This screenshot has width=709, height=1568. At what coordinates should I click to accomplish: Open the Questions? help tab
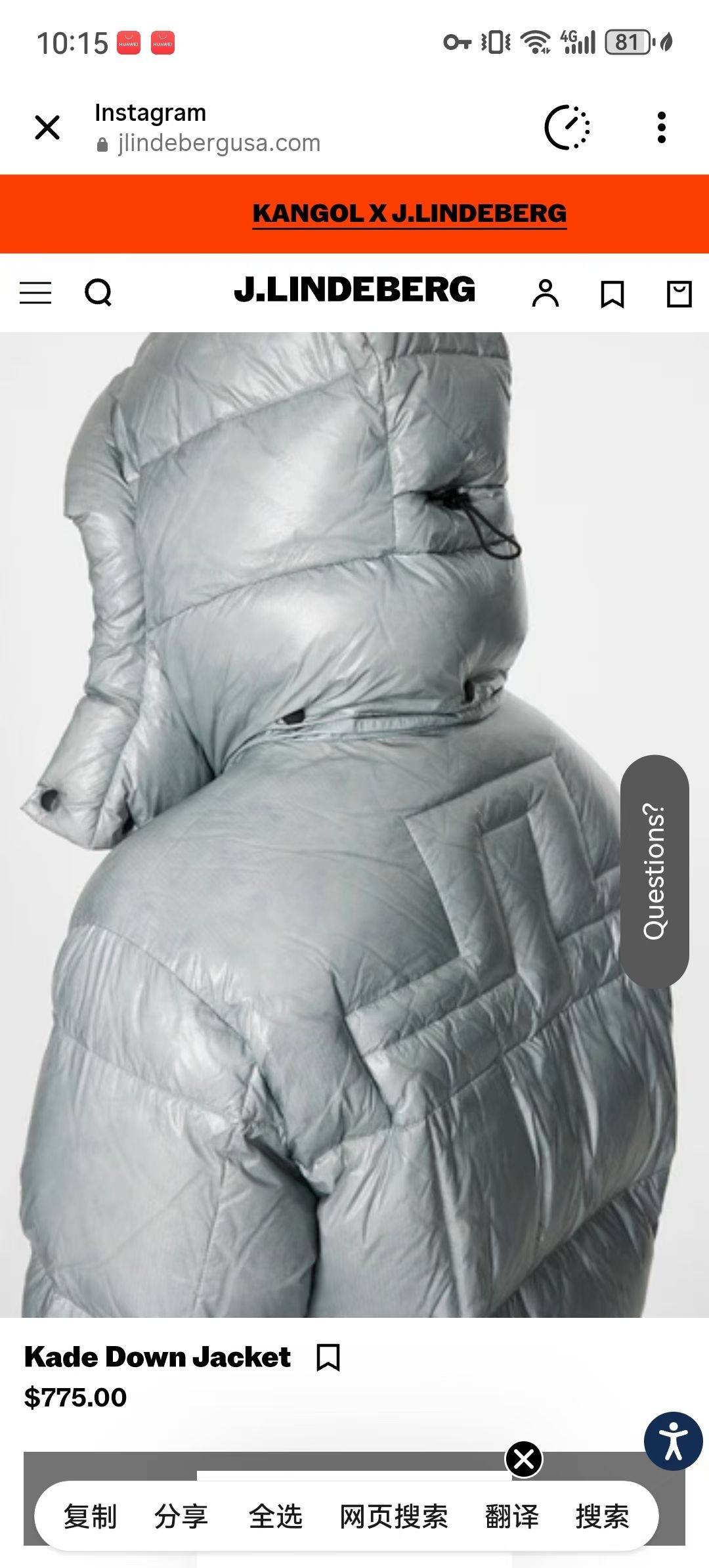pyautogui.click(x=655, y=871)
